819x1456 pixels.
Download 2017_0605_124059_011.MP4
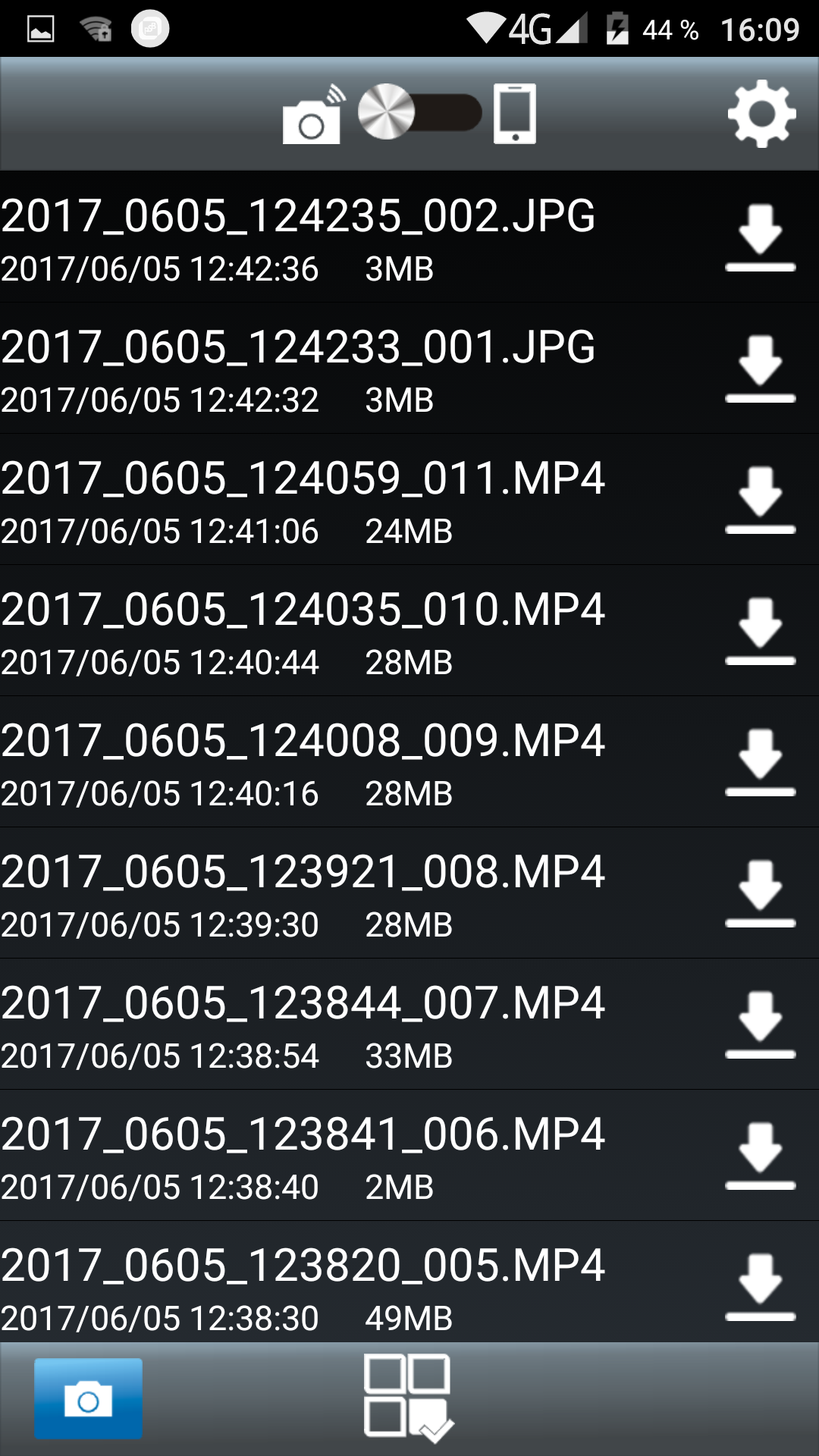pyautogui.click(x=760, y=500)
